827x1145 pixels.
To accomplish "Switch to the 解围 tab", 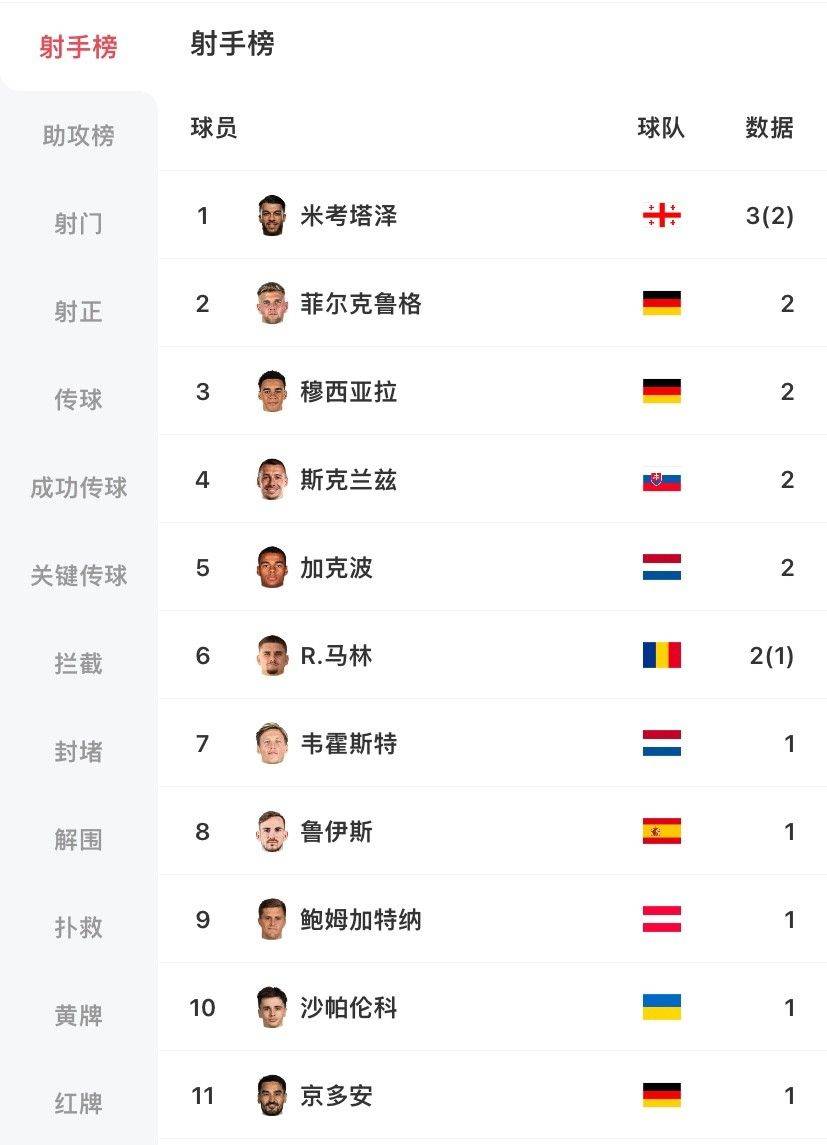I will [78, 840].
